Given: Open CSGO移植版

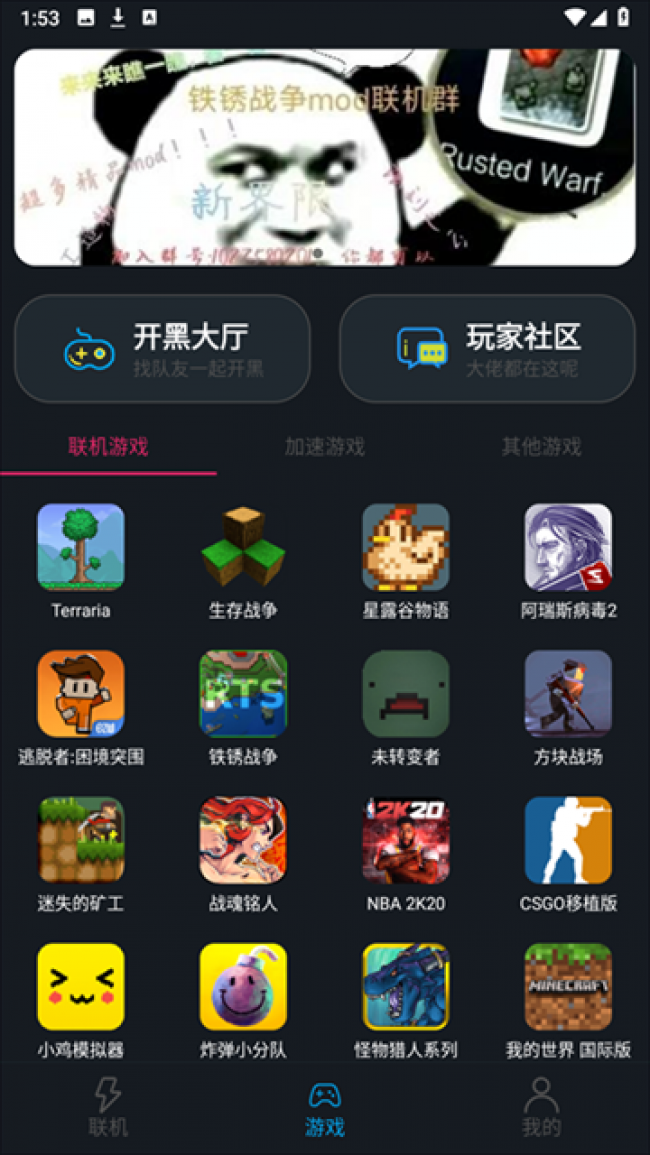Looking at the screenshot, I should [568, 840].
